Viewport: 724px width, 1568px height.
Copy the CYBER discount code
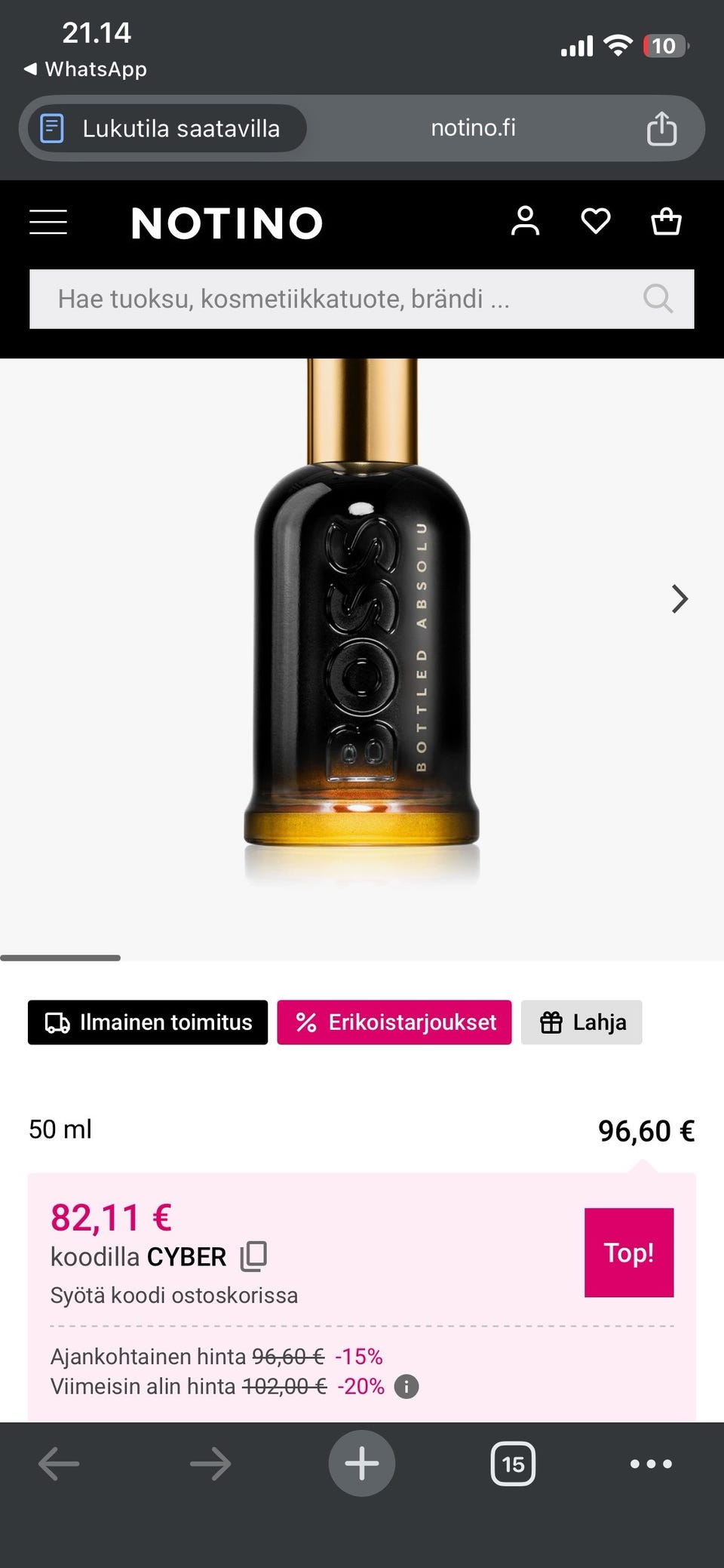(254, 1256)
